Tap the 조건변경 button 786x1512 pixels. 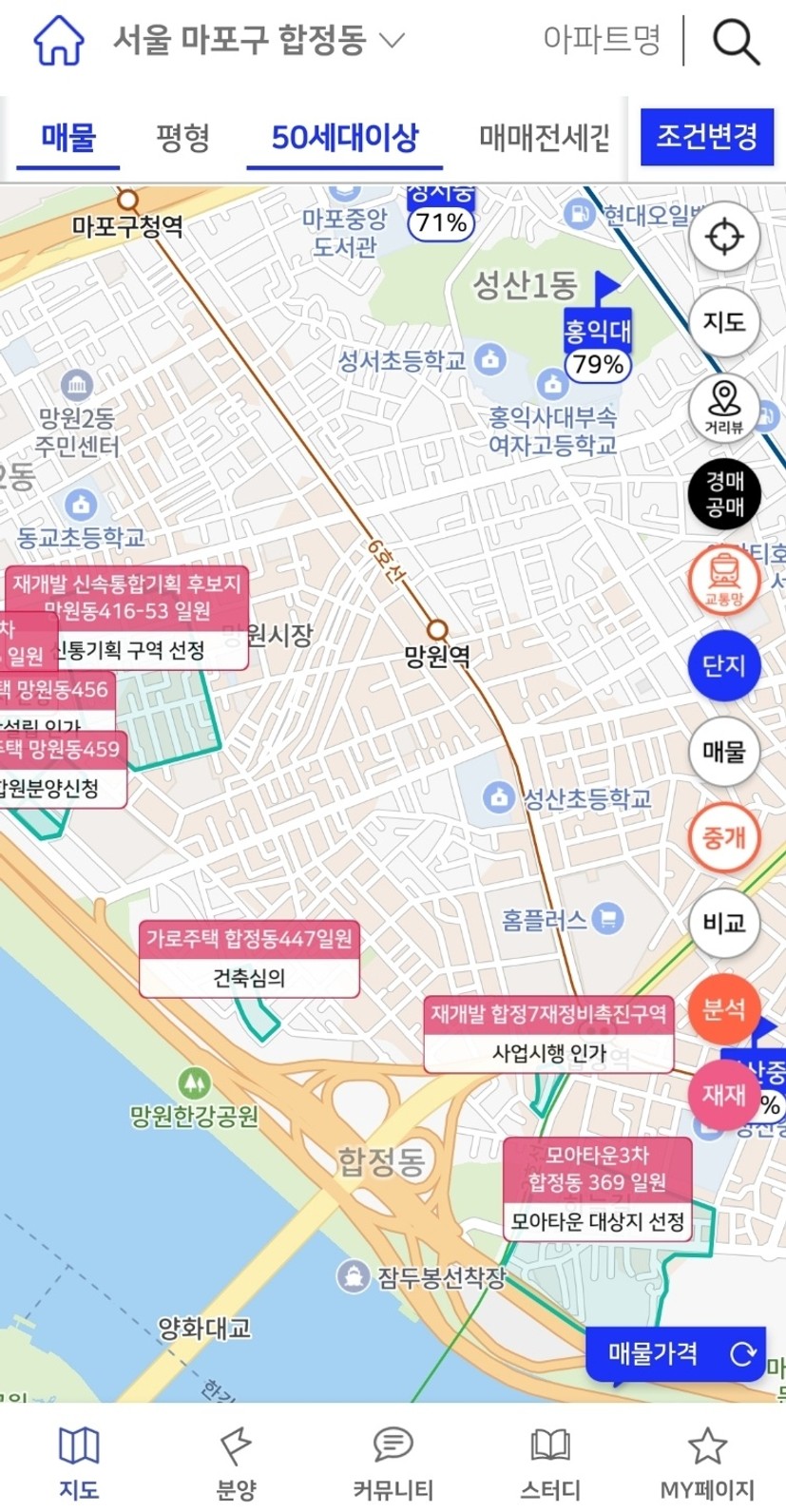[706, 137]
